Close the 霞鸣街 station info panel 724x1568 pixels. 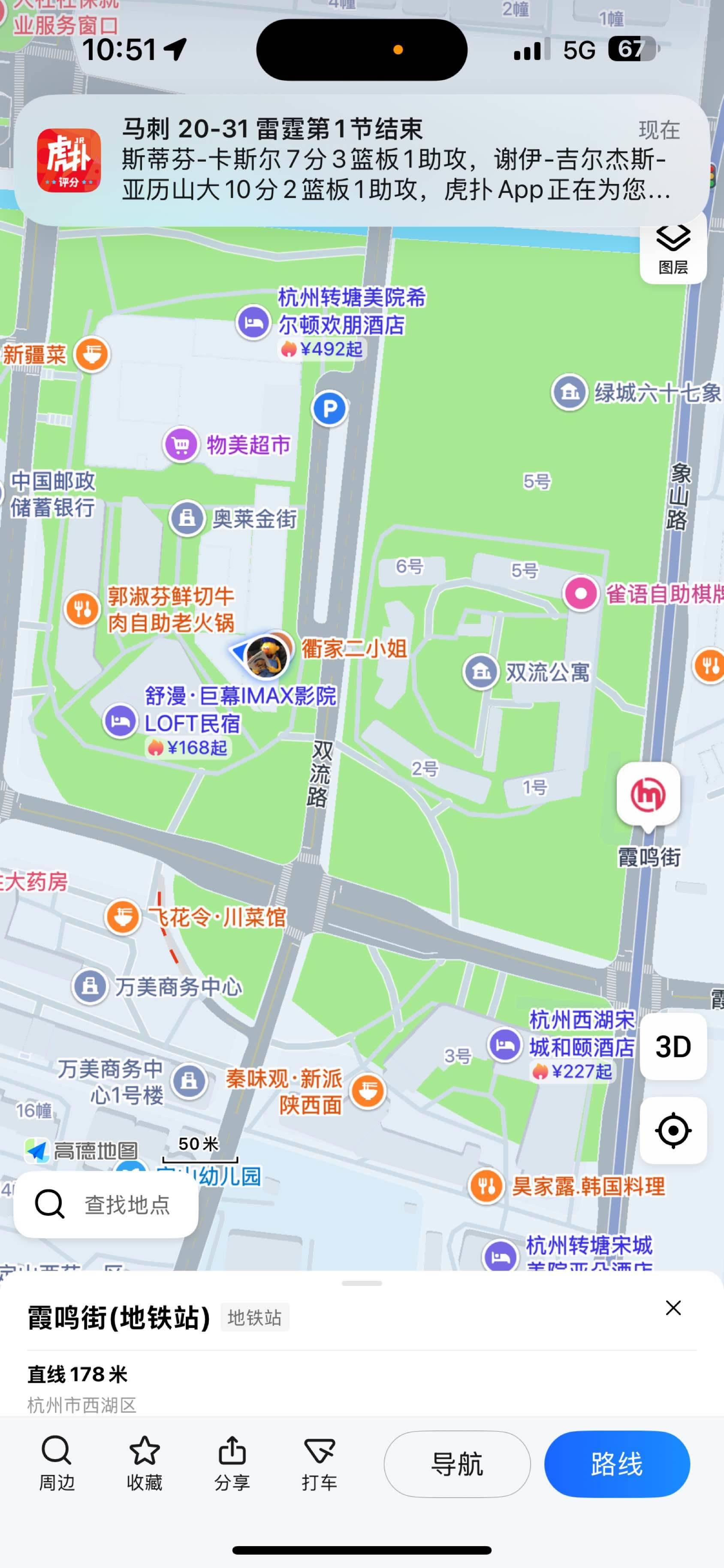click(673, 1307)
